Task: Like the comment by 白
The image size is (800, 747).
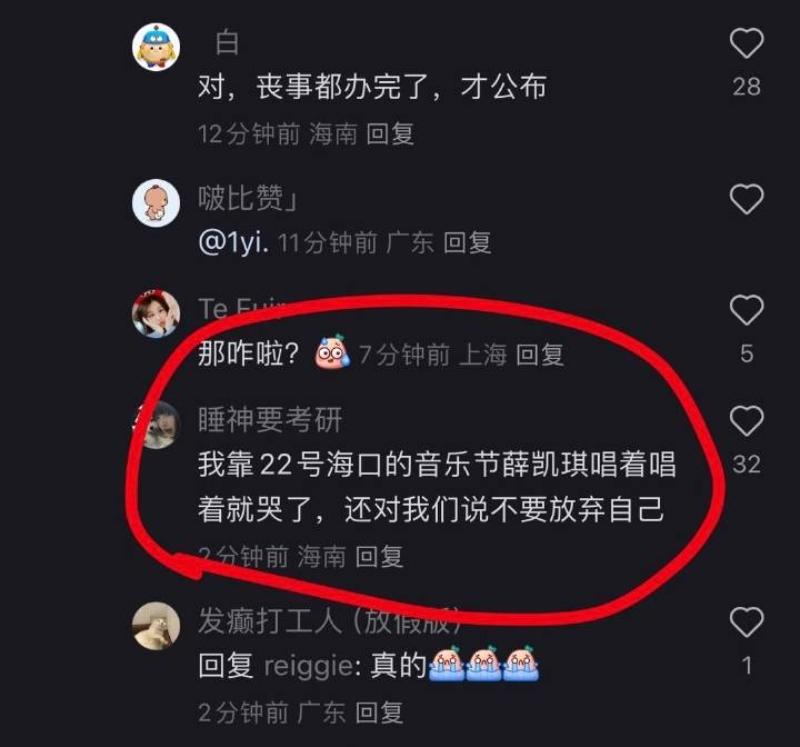Action: pos(746,44)
